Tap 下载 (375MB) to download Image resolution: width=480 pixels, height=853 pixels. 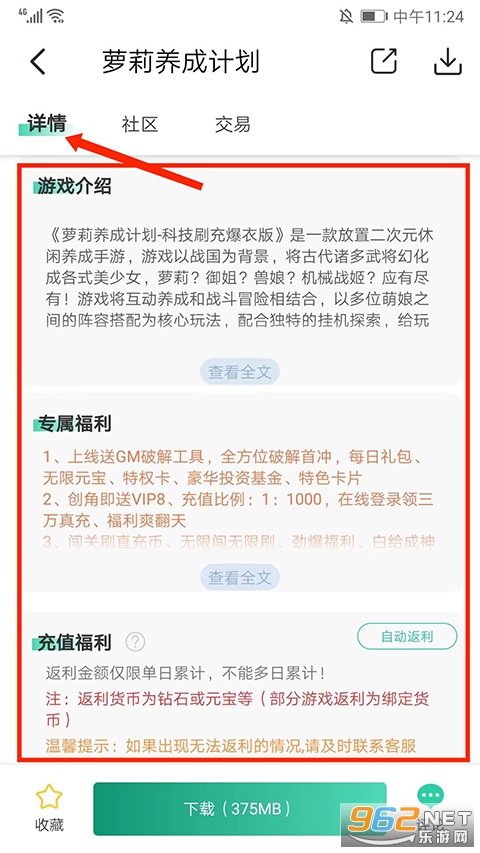[x=240, y=809]
